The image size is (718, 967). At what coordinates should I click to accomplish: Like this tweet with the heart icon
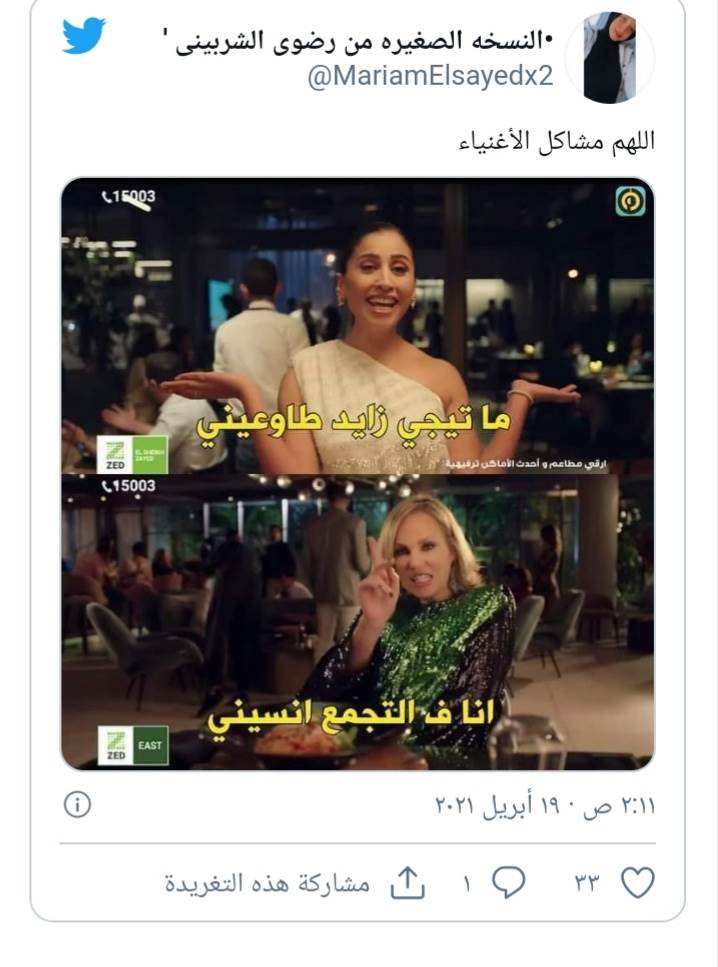pyautogui.click(x=638, y=882)
